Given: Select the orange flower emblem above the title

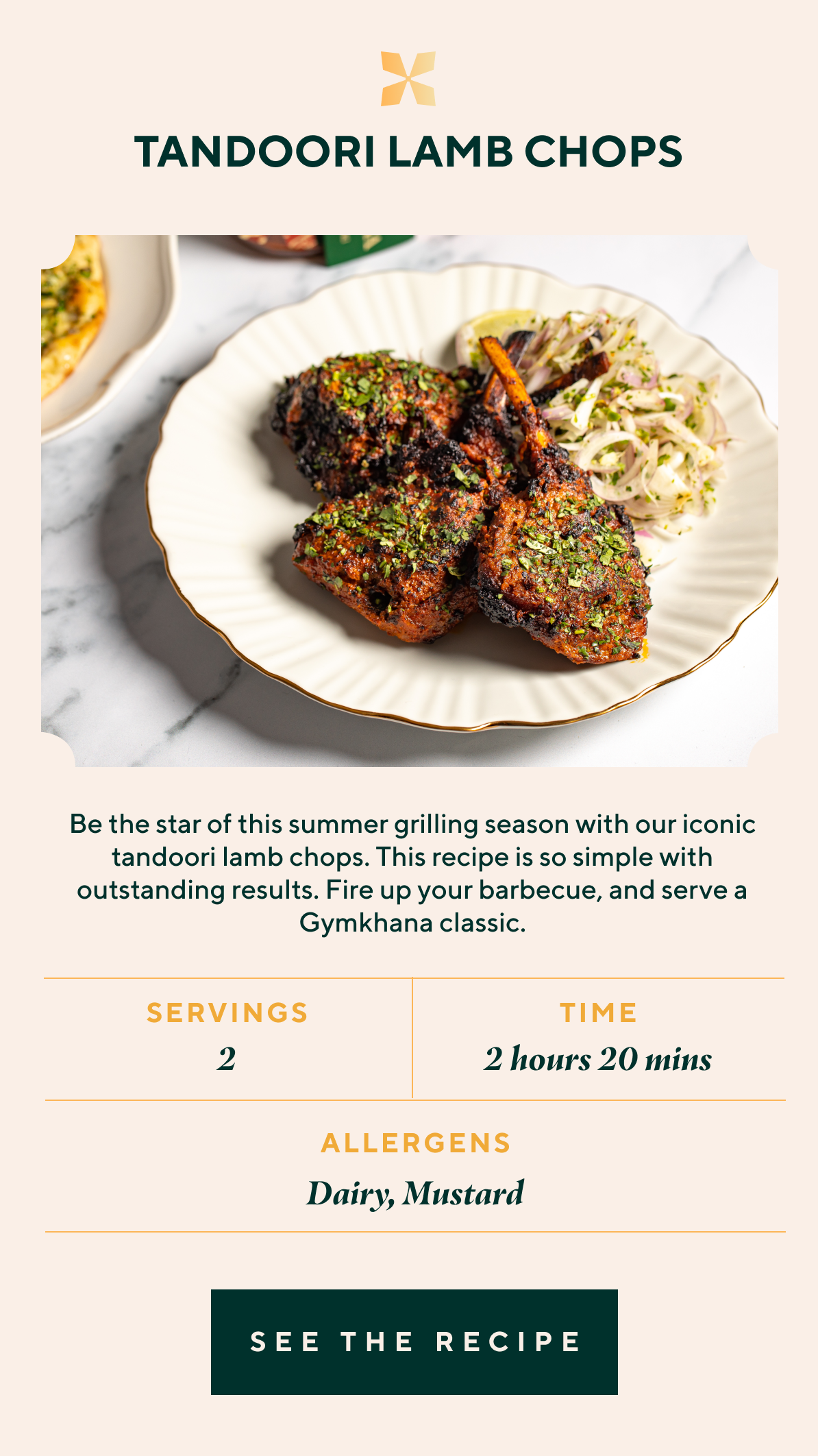Looking at the screenshot, I should click(x=409, y=77).
